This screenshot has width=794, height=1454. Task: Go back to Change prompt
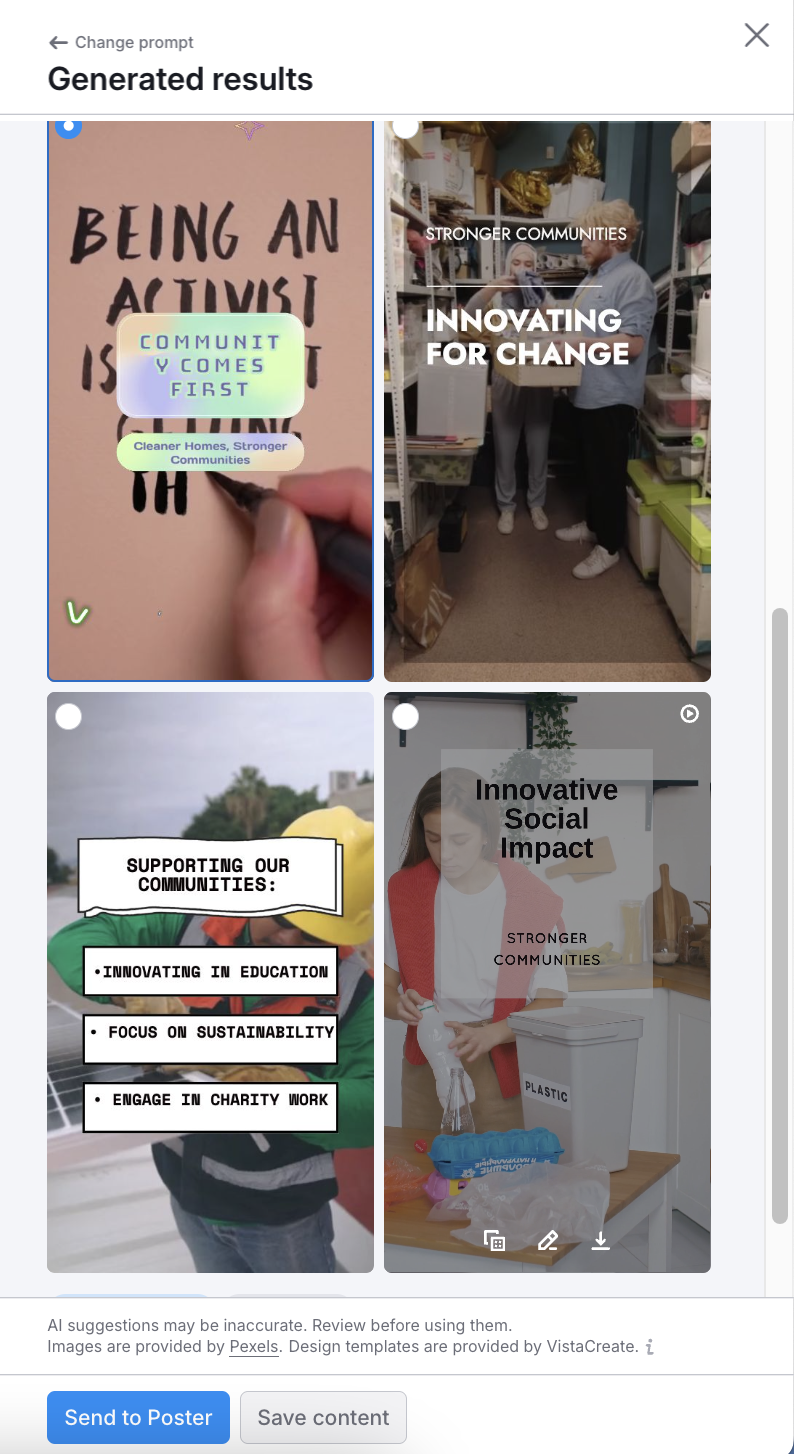121,42
